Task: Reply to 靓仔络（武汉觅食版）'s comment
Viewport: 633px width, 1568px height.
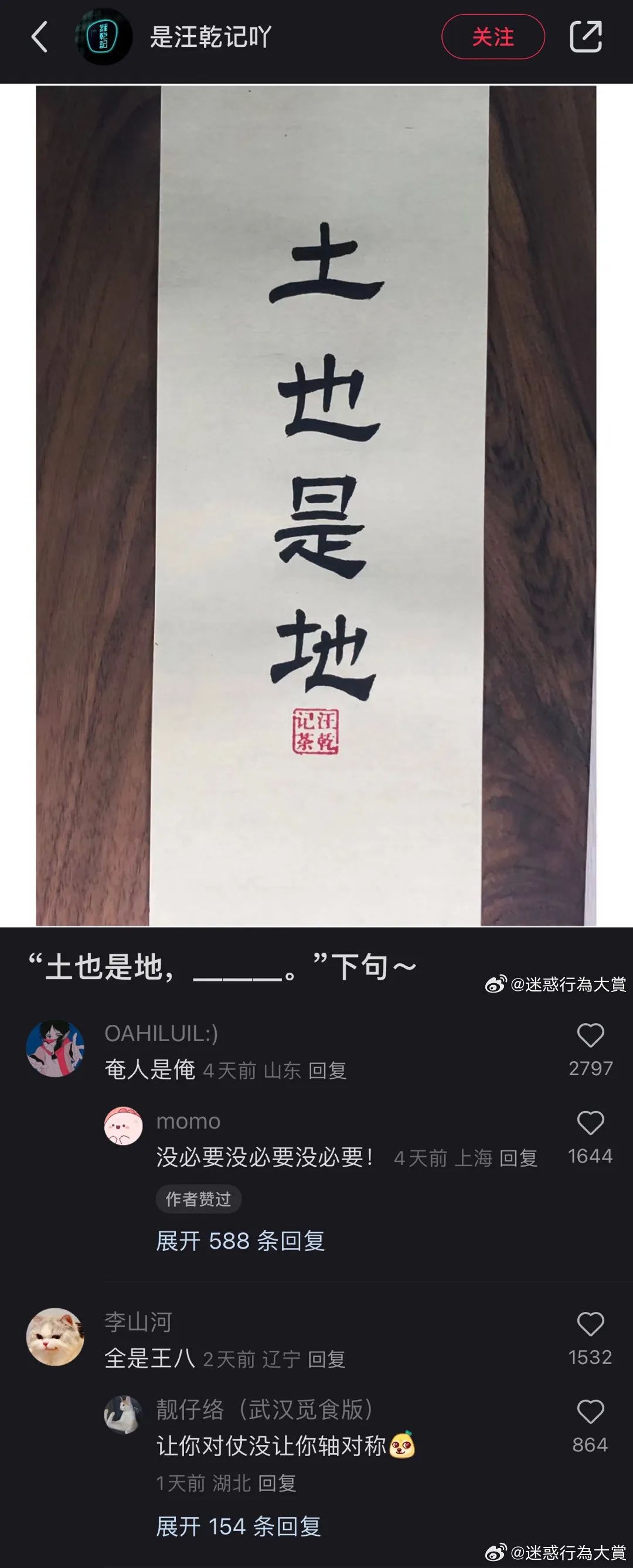Action: [x=277, y=1484]
